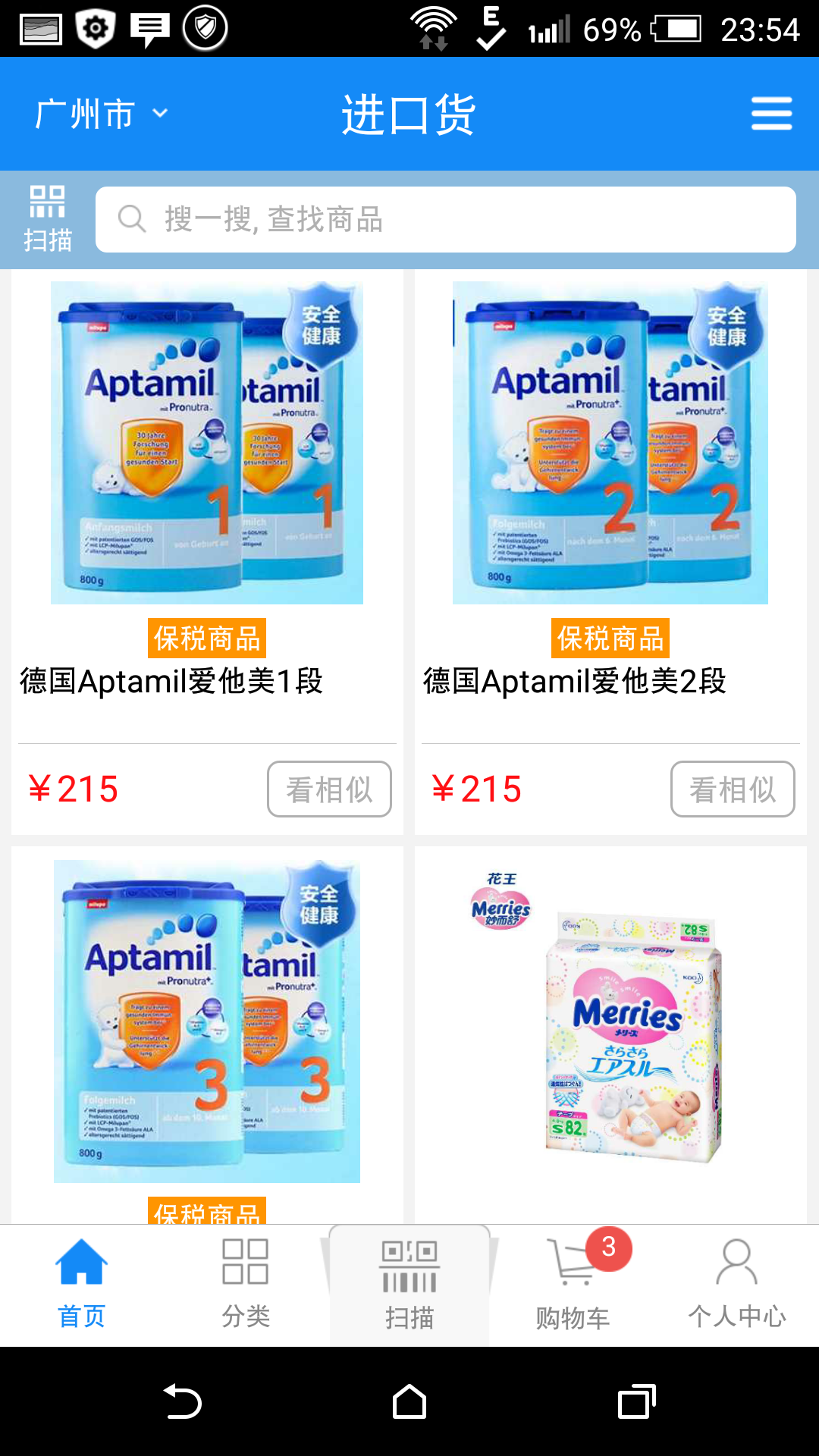The image size is (819, 1456).
Task: Tap the 扫描 scan icon beside search
Action: click(47, 219)
